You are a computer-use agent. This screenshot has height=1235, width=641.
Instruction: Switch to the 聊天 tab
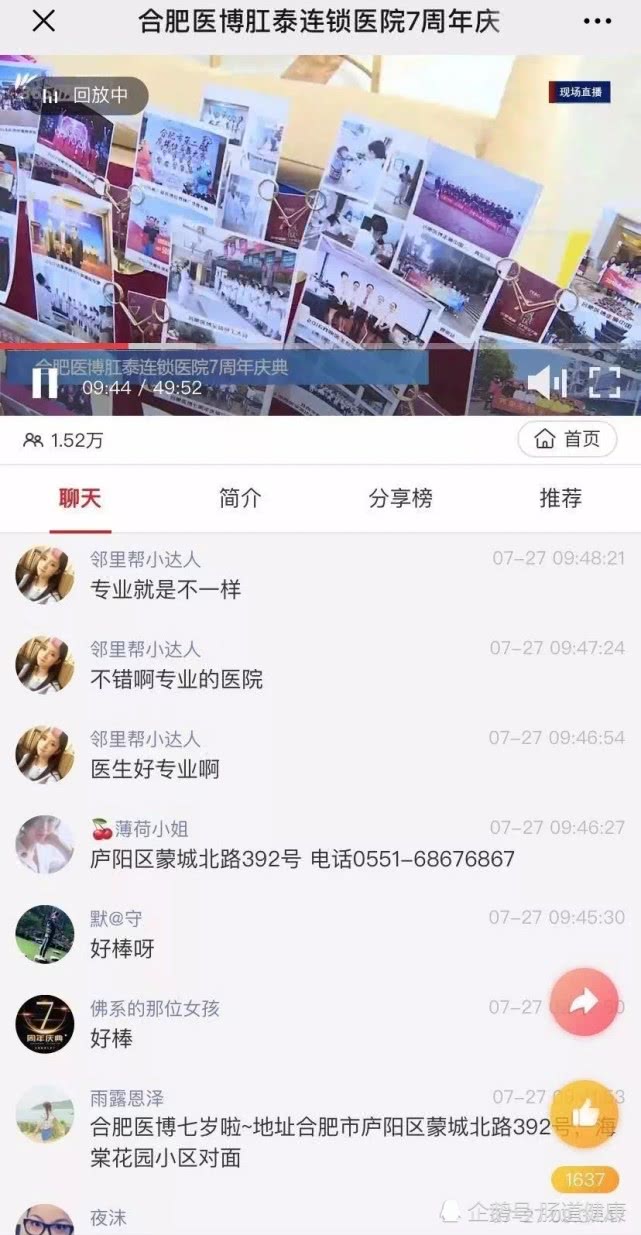point(80,498)
